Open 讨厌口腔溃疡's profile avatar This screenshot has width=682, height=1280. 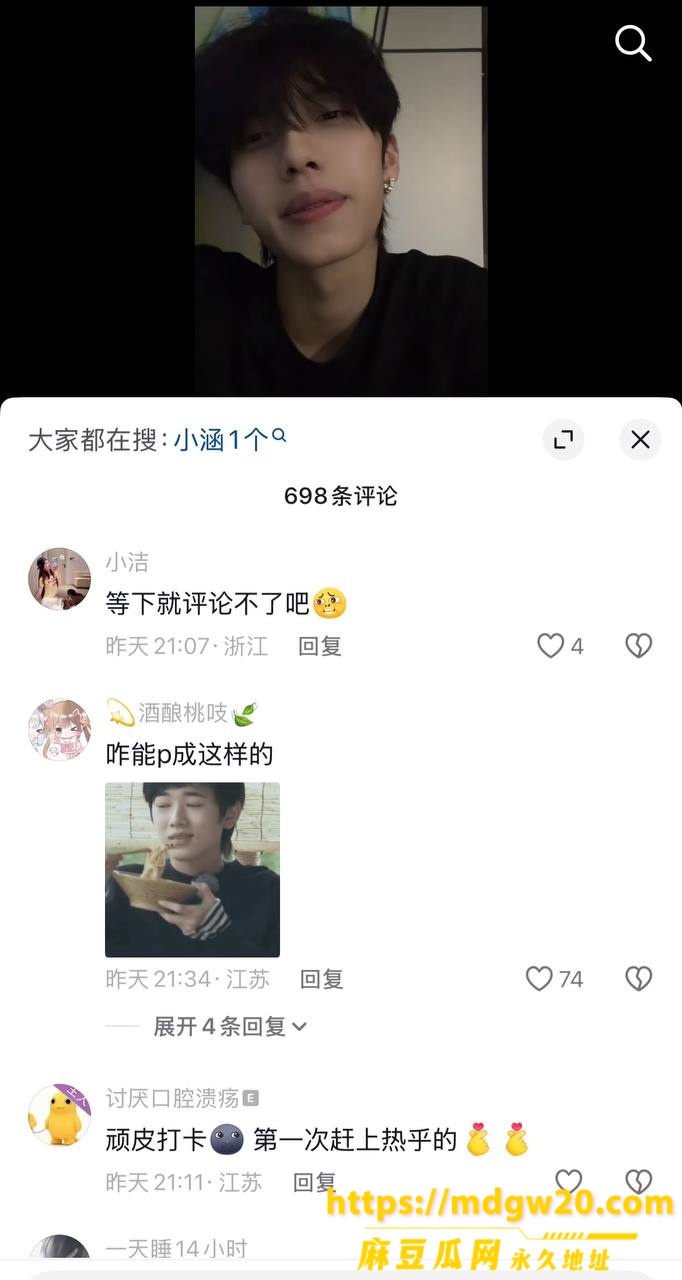point(59,1114)
